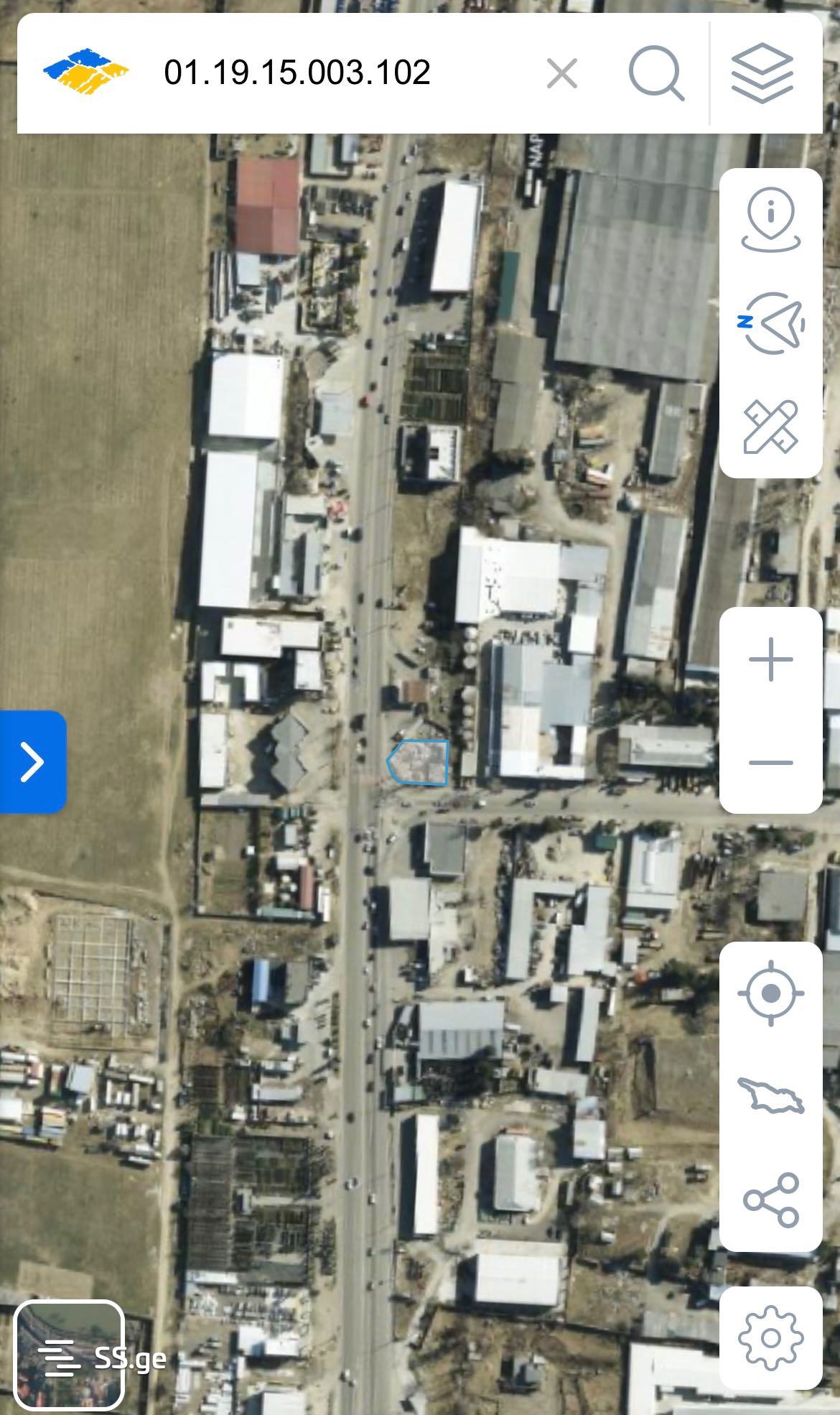840x1415 pixels.
Task: Run search with the magnifier icon
Action: click(x=655, y=73)
